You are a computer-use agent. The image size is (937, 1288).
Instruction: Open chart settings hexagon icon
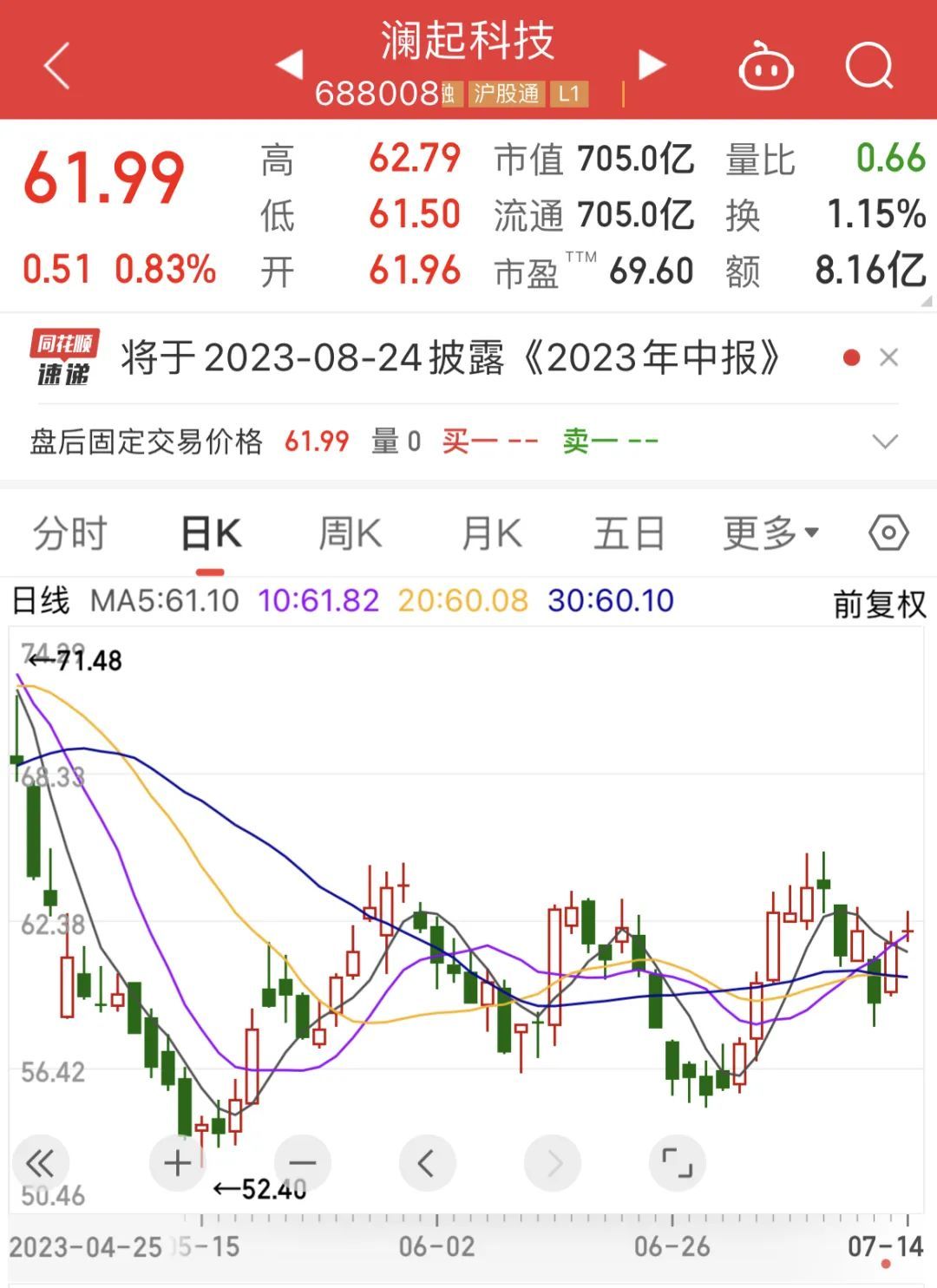click(x=888, y=533)
